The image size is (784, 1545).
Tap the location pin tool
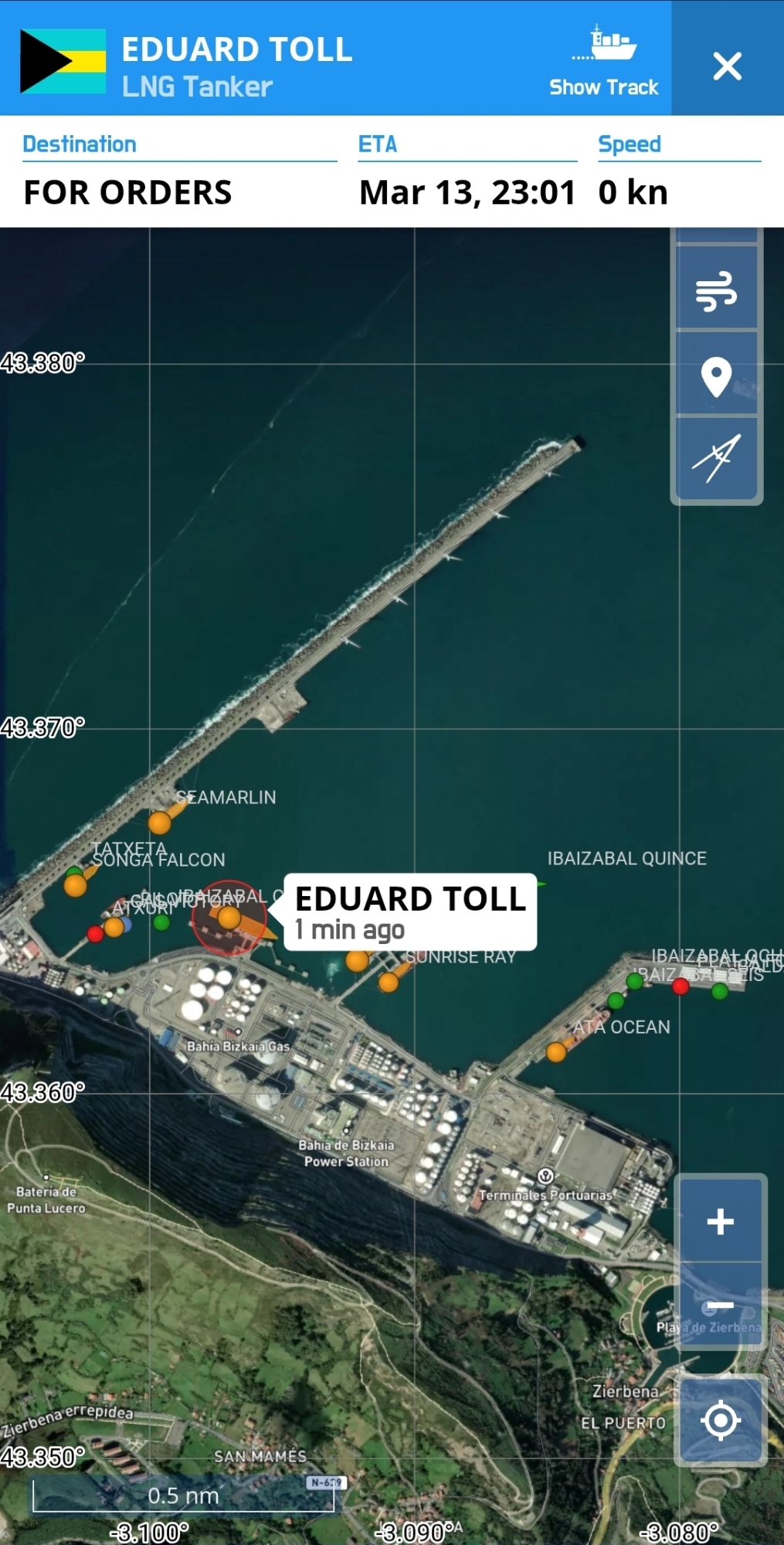[716, 377]
